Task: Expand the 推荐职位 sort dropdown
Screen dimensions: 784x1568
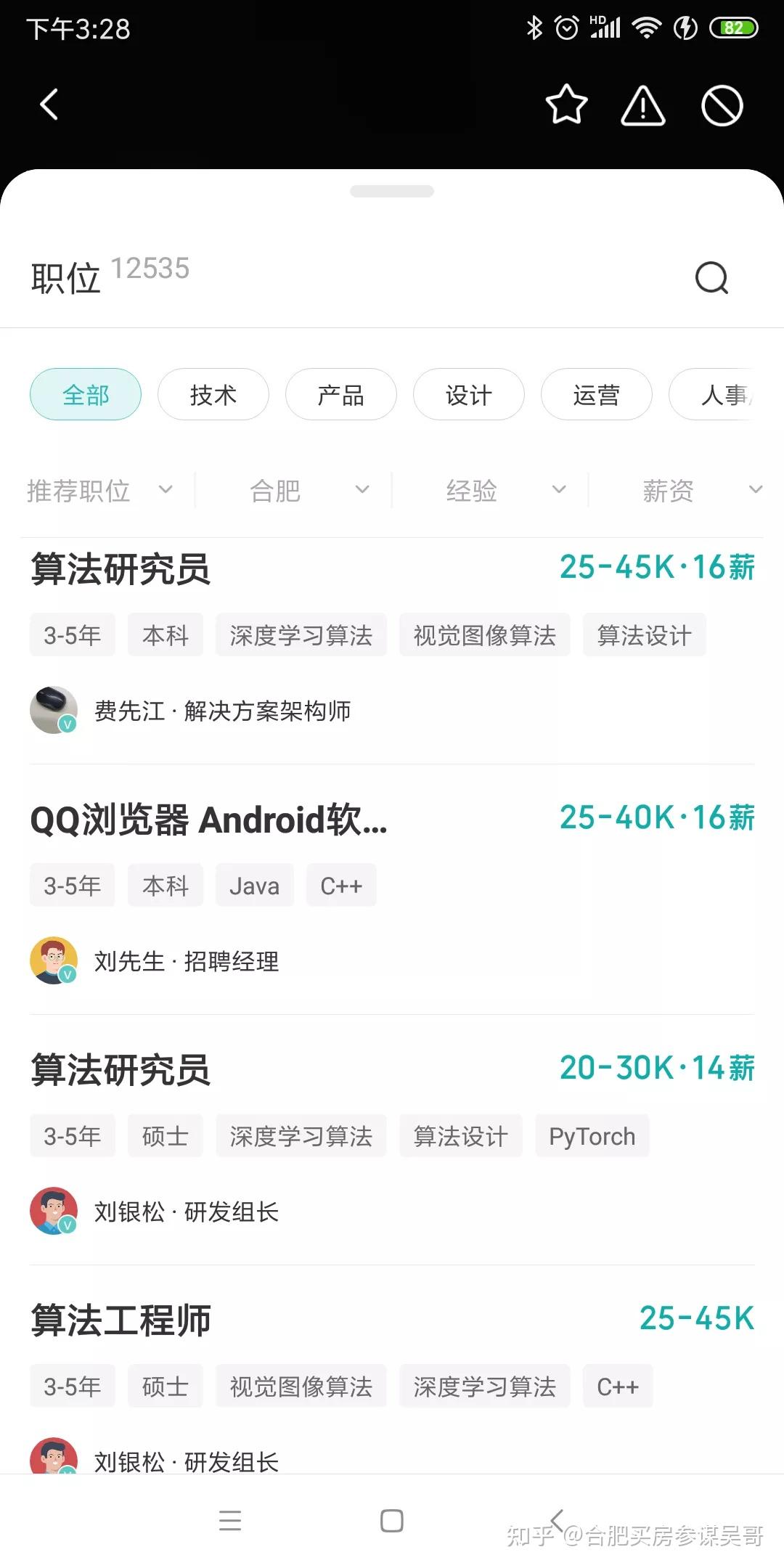Action: pyautogui.click(x=99, y=491)
